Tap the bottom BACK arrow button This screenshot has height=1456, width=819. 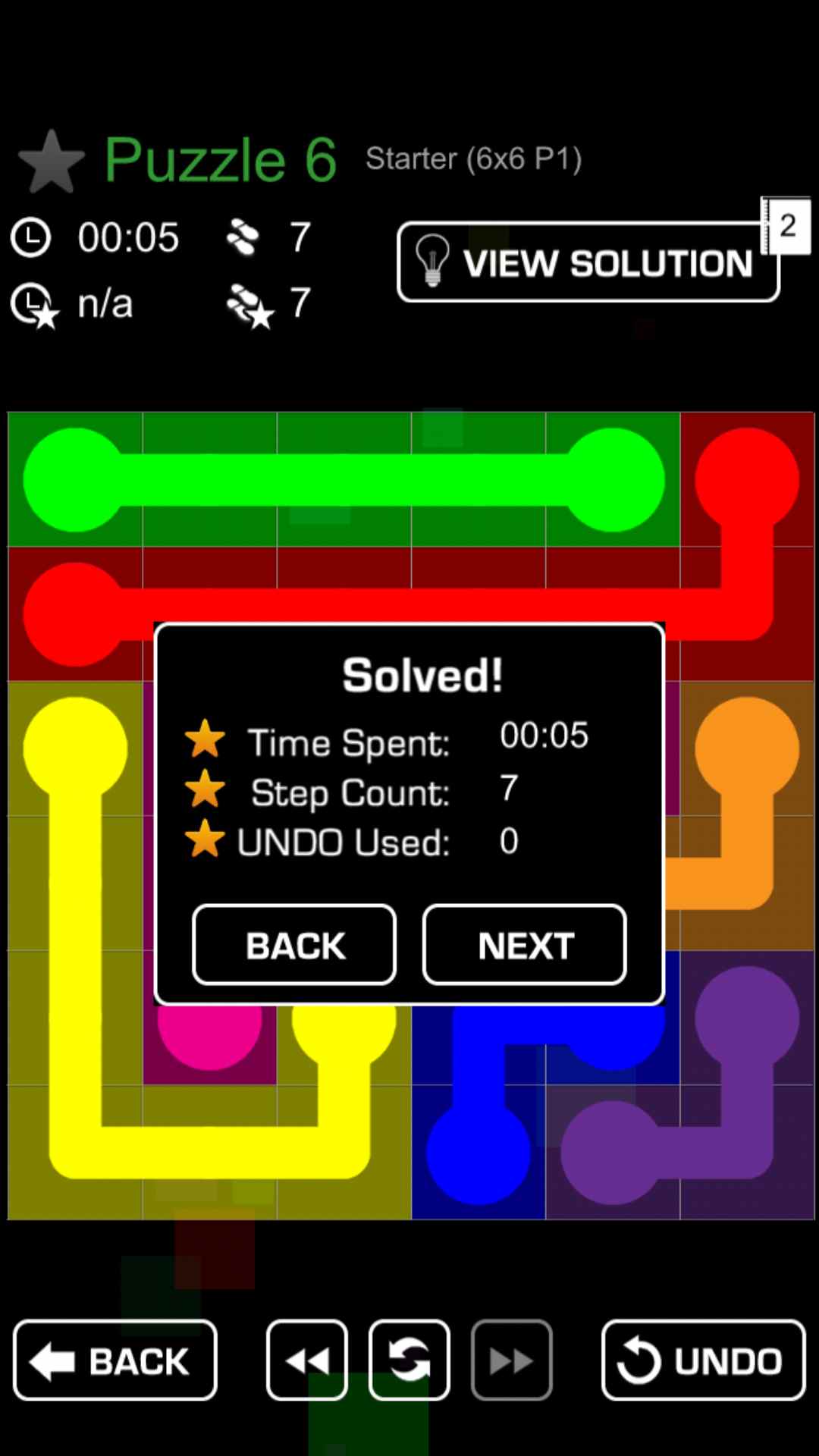coord(115,1360)
